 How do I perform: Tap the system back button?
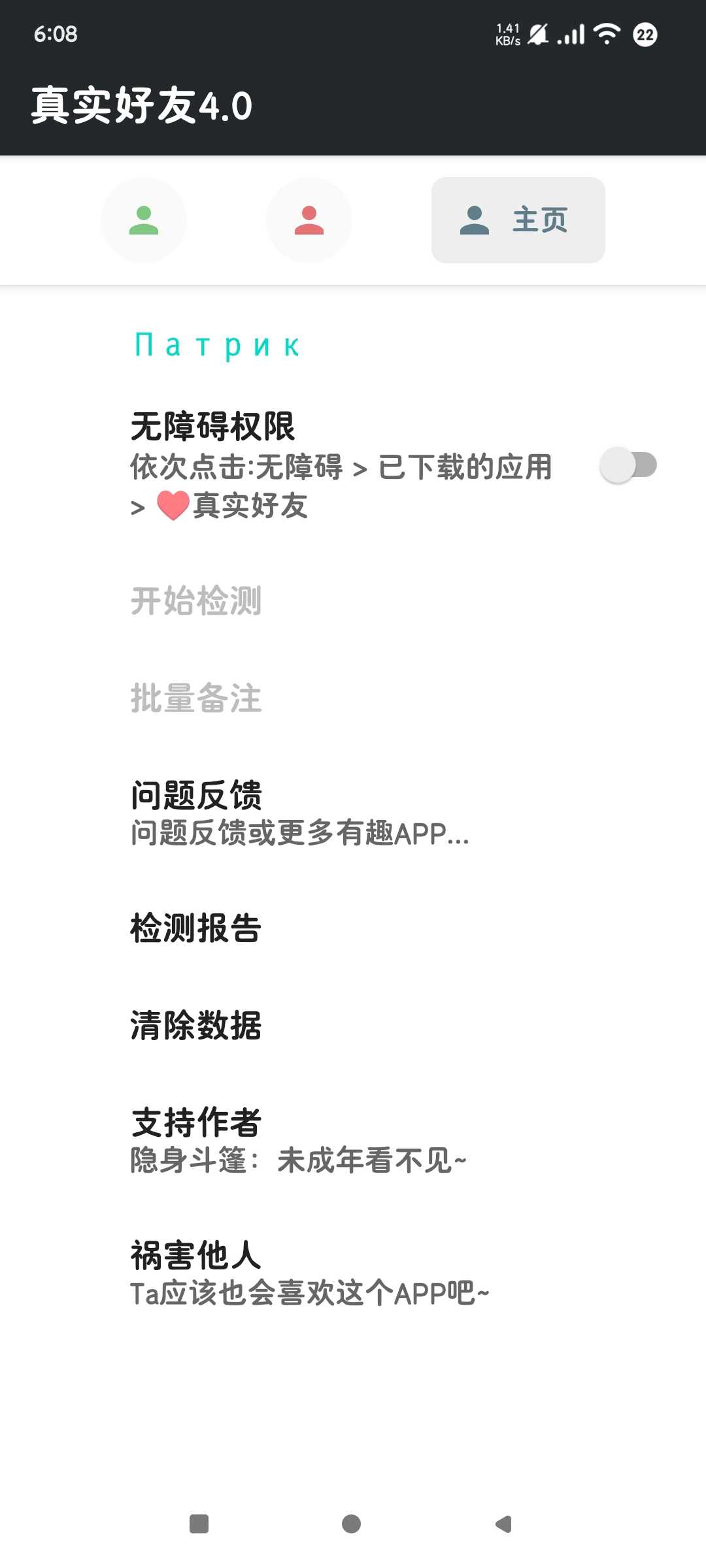(503, 1524)
